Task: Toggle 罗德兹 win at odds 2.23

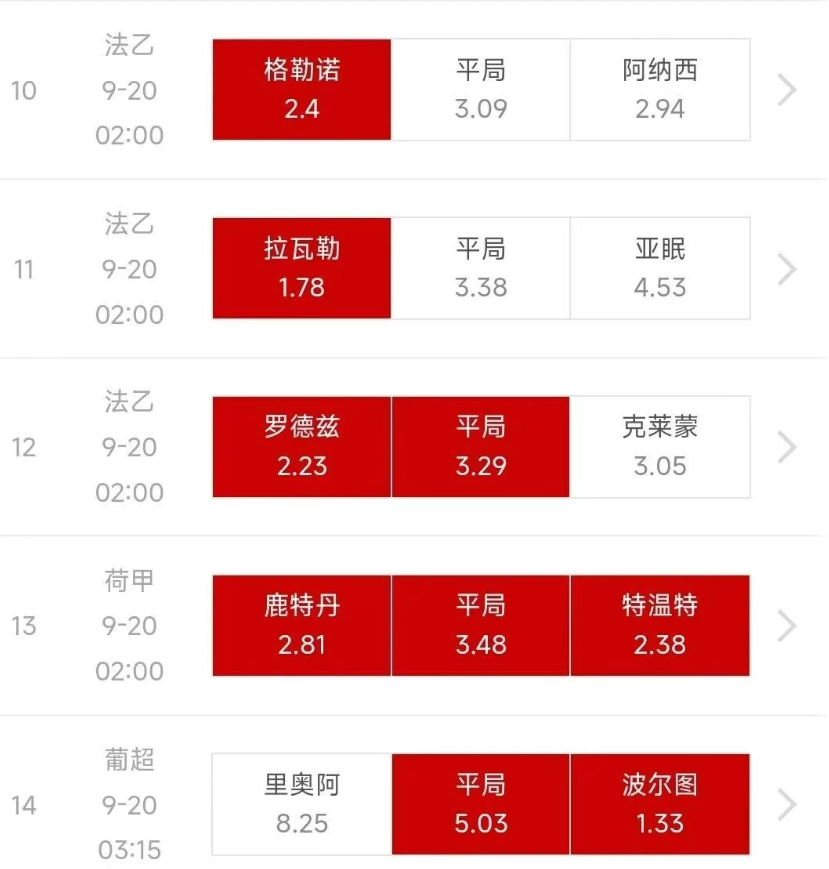Action: 301,447
